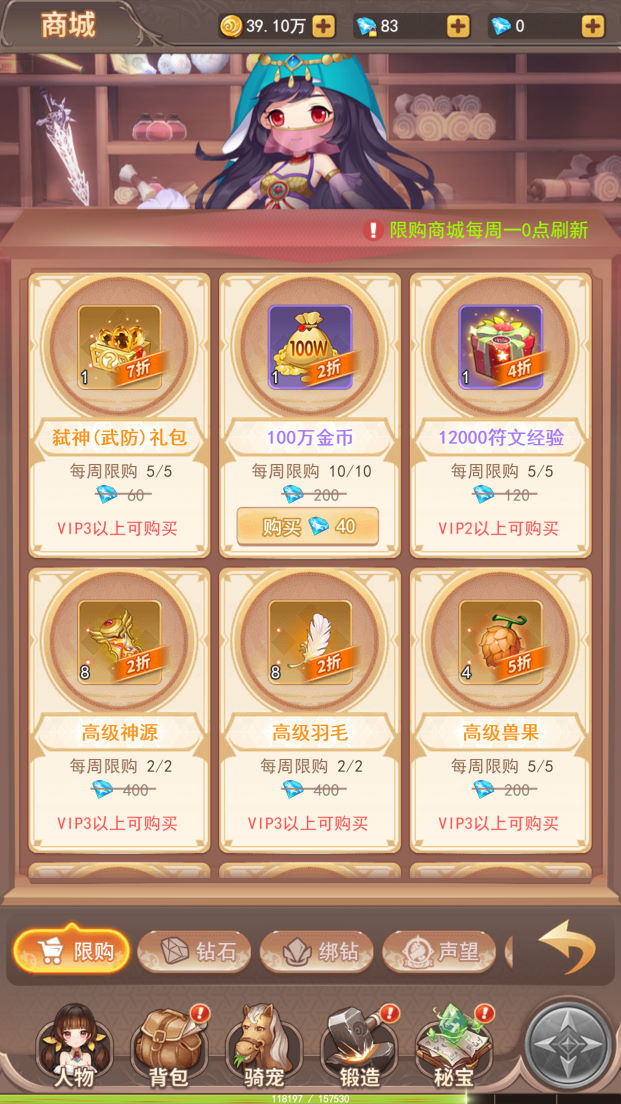Go back with the return arrow
Image resolution: width=621 pixels, height=1104 pixels.
[x=566, y=948]
